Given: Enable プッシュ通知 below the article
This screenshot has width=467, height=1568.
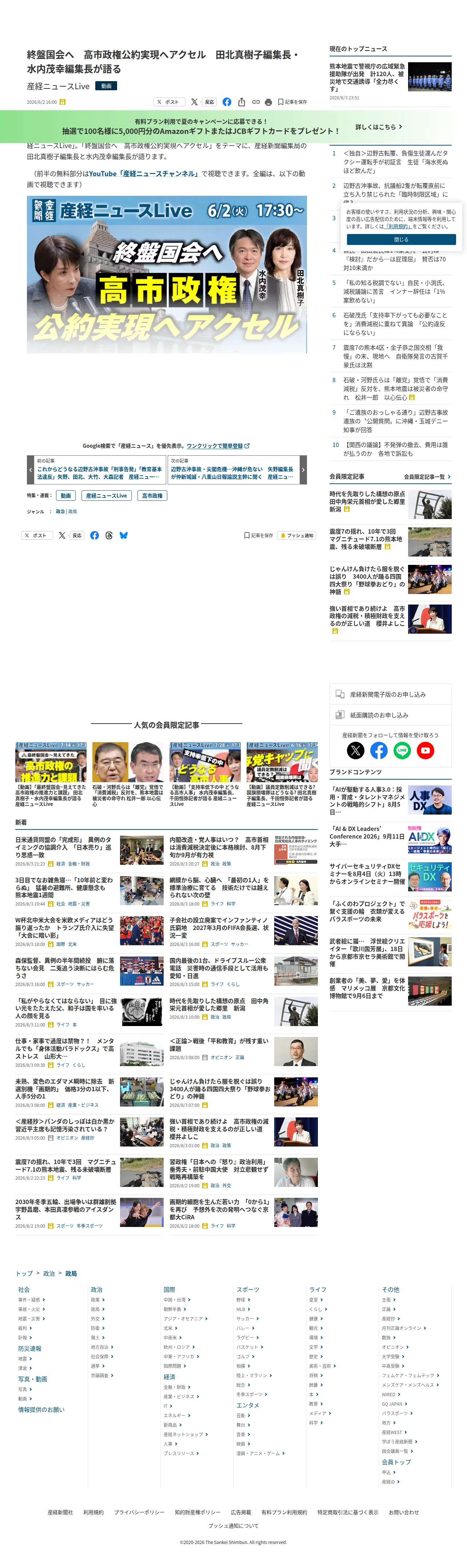Looking at the screenshot, I should pos(297,536).
